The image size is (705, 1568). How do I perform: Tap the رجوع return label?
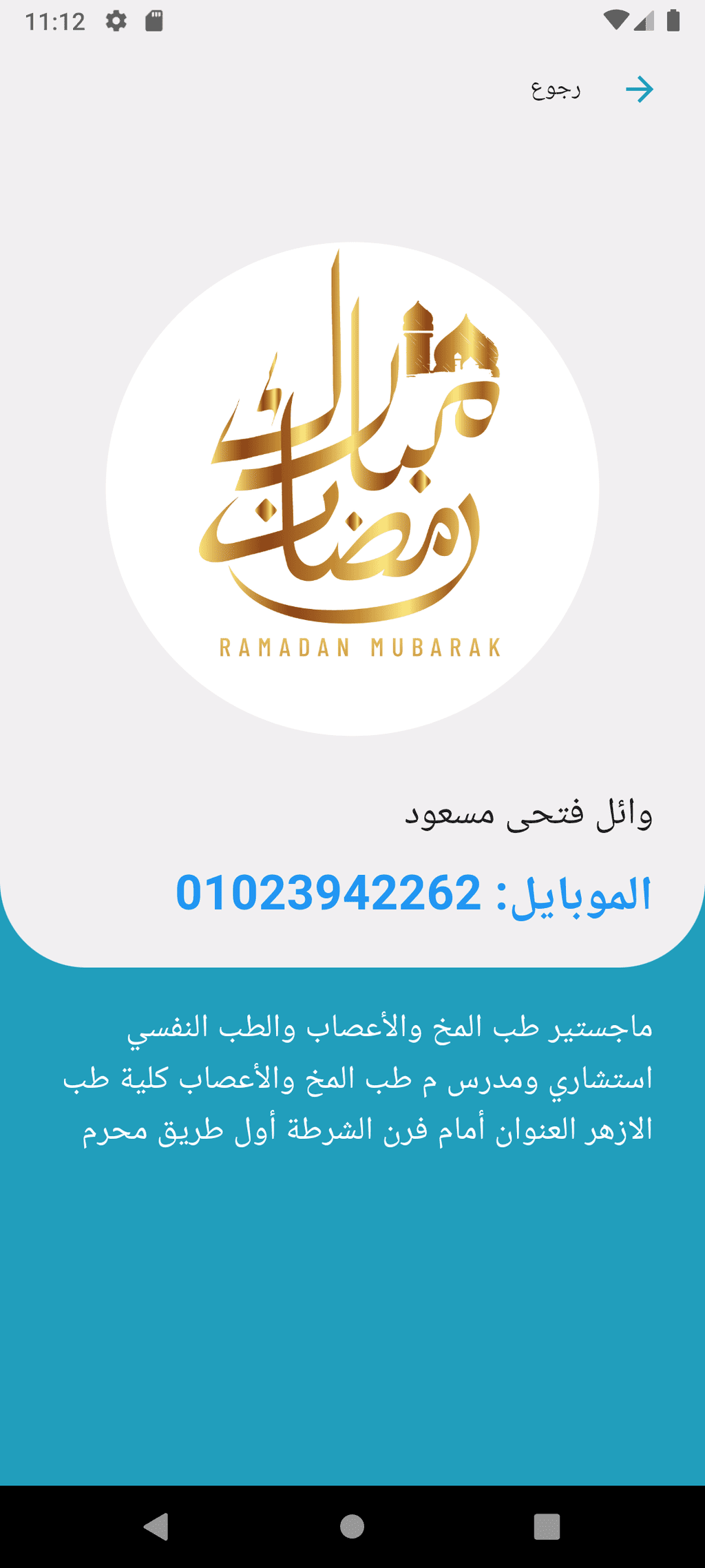556,90
